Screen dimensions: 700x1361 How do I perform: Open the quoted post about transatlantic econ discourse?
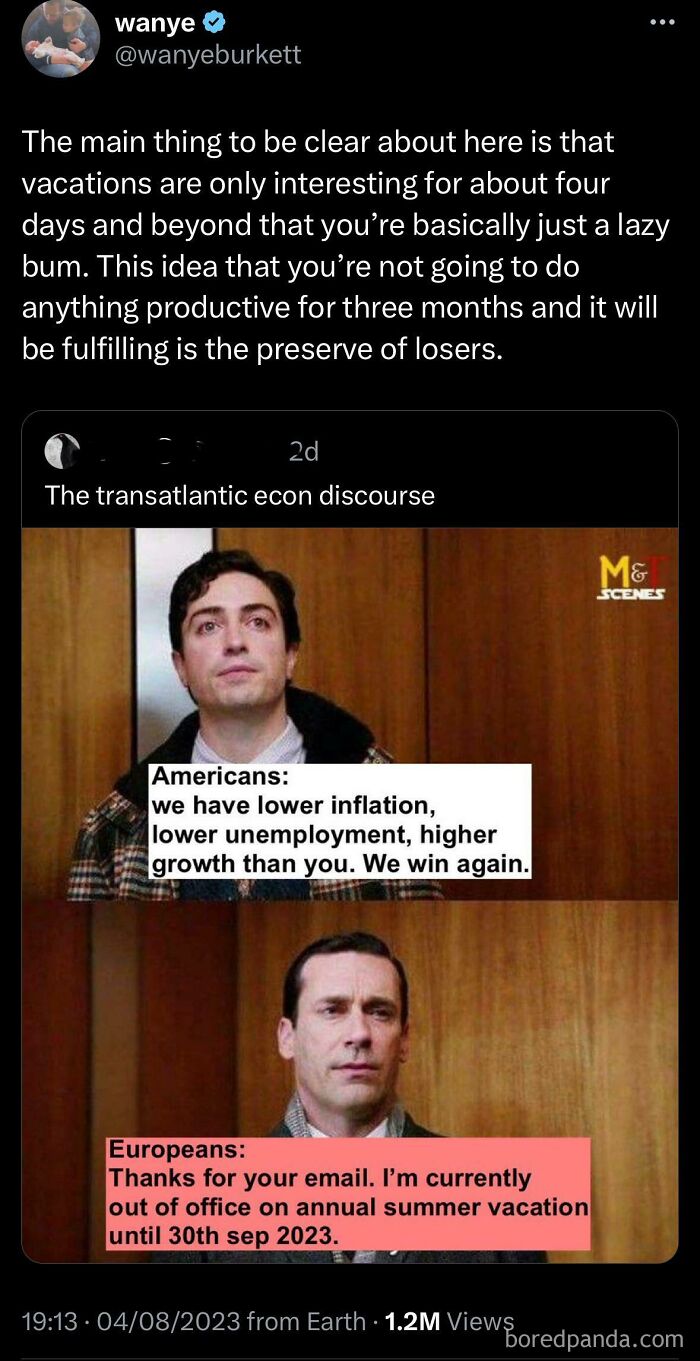240,495
